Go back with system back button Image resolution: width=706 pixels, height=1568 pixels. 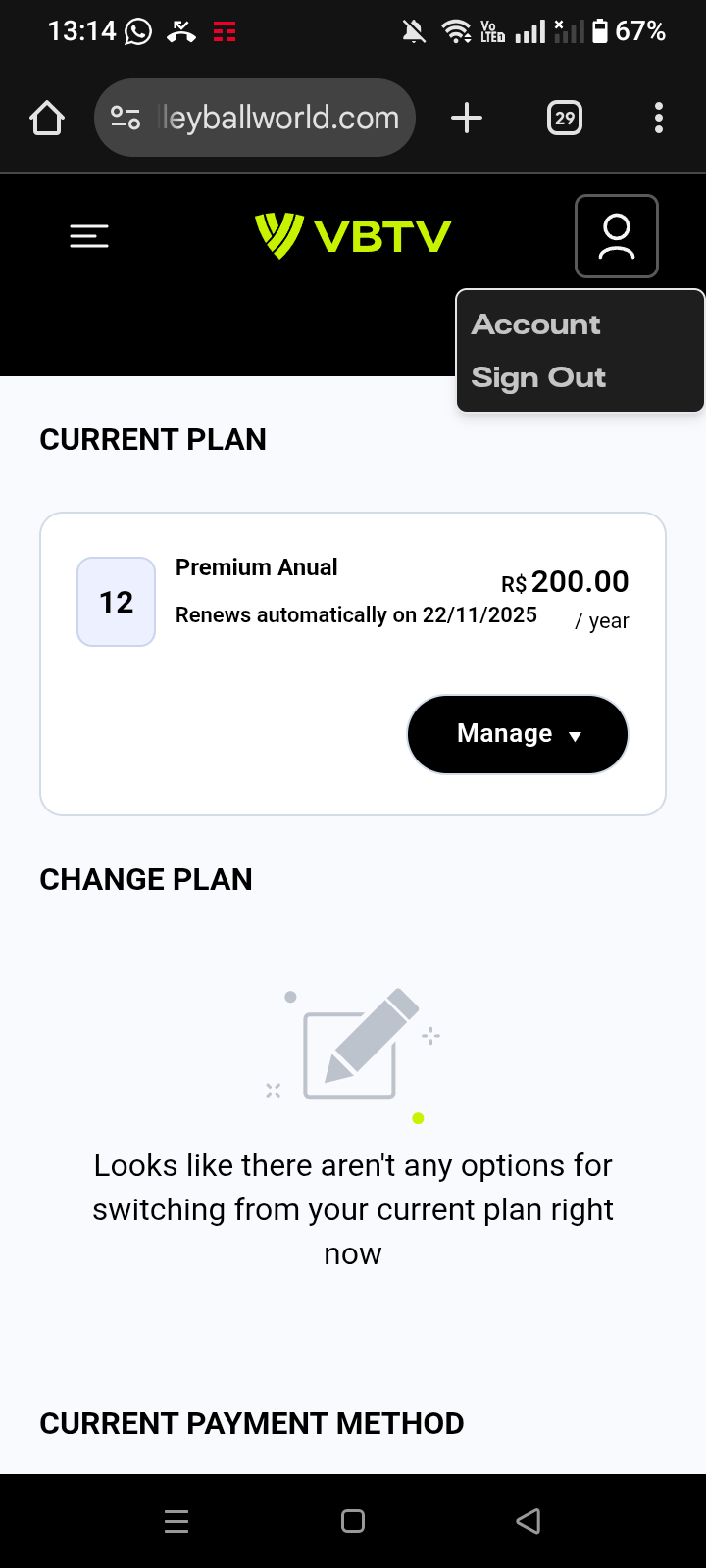(x=529, y=1521)
